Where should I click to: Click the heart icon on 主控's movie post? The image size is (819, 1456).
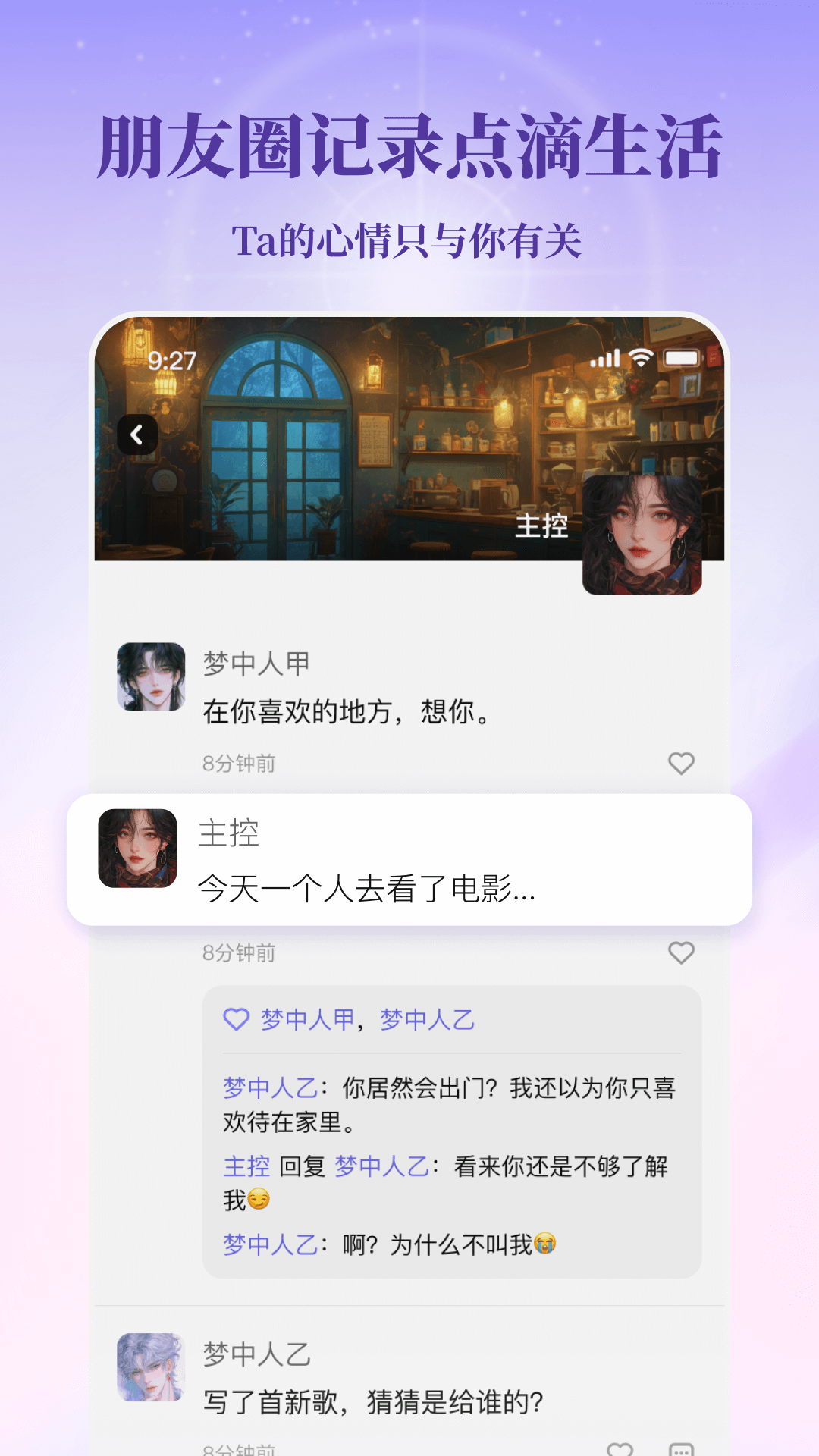pyautogui.click(x=681, y=952)
